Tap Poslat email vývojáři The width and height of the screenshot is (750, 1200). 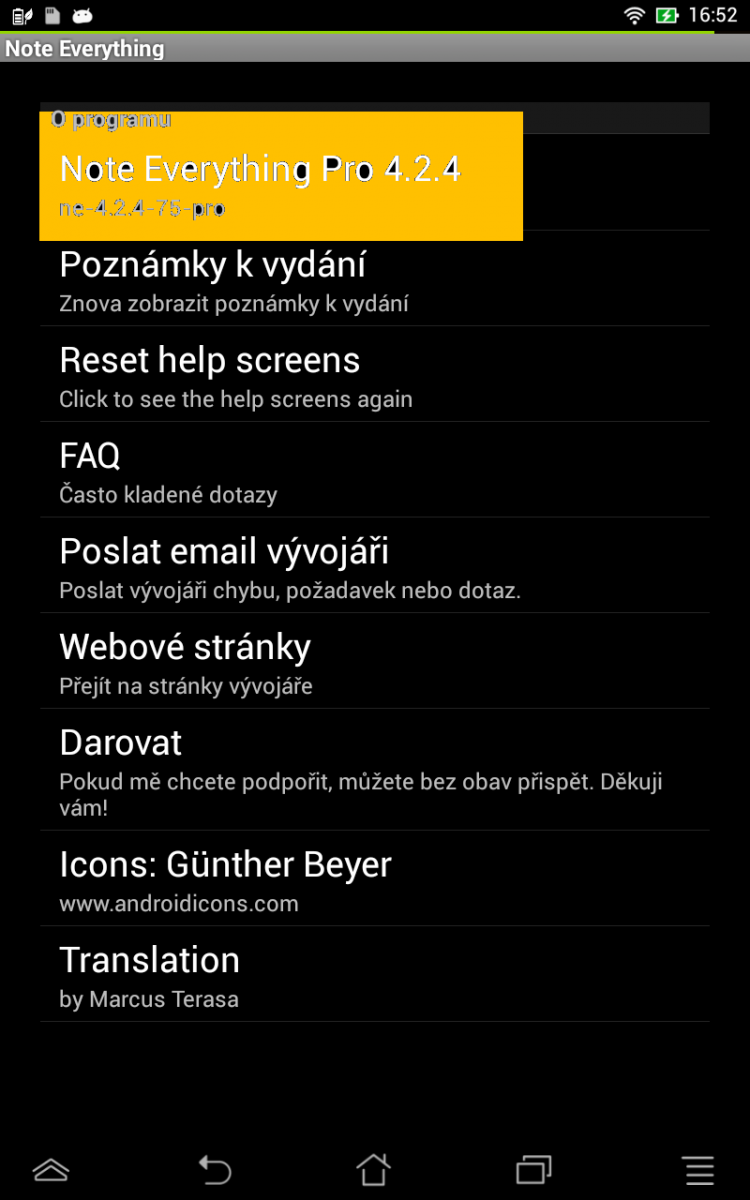click(x=374, y=566)
